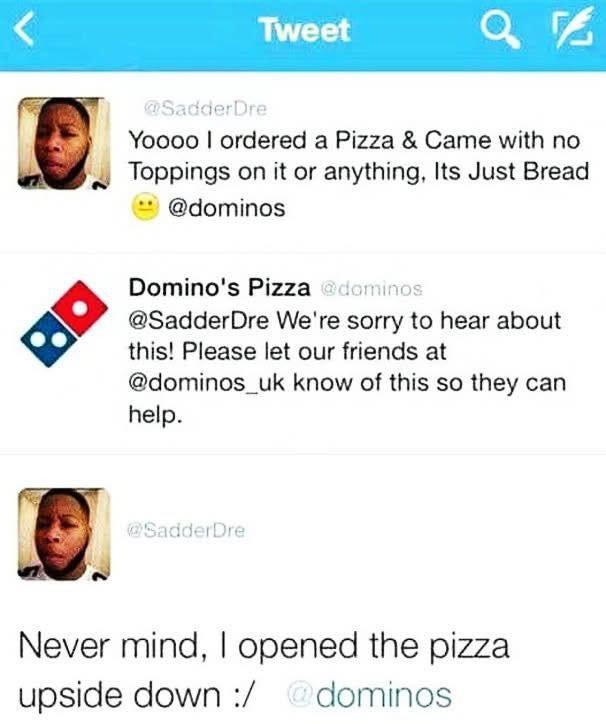Compose a new tweet
This screenshot has width=606, height=724.
(564, 32)
